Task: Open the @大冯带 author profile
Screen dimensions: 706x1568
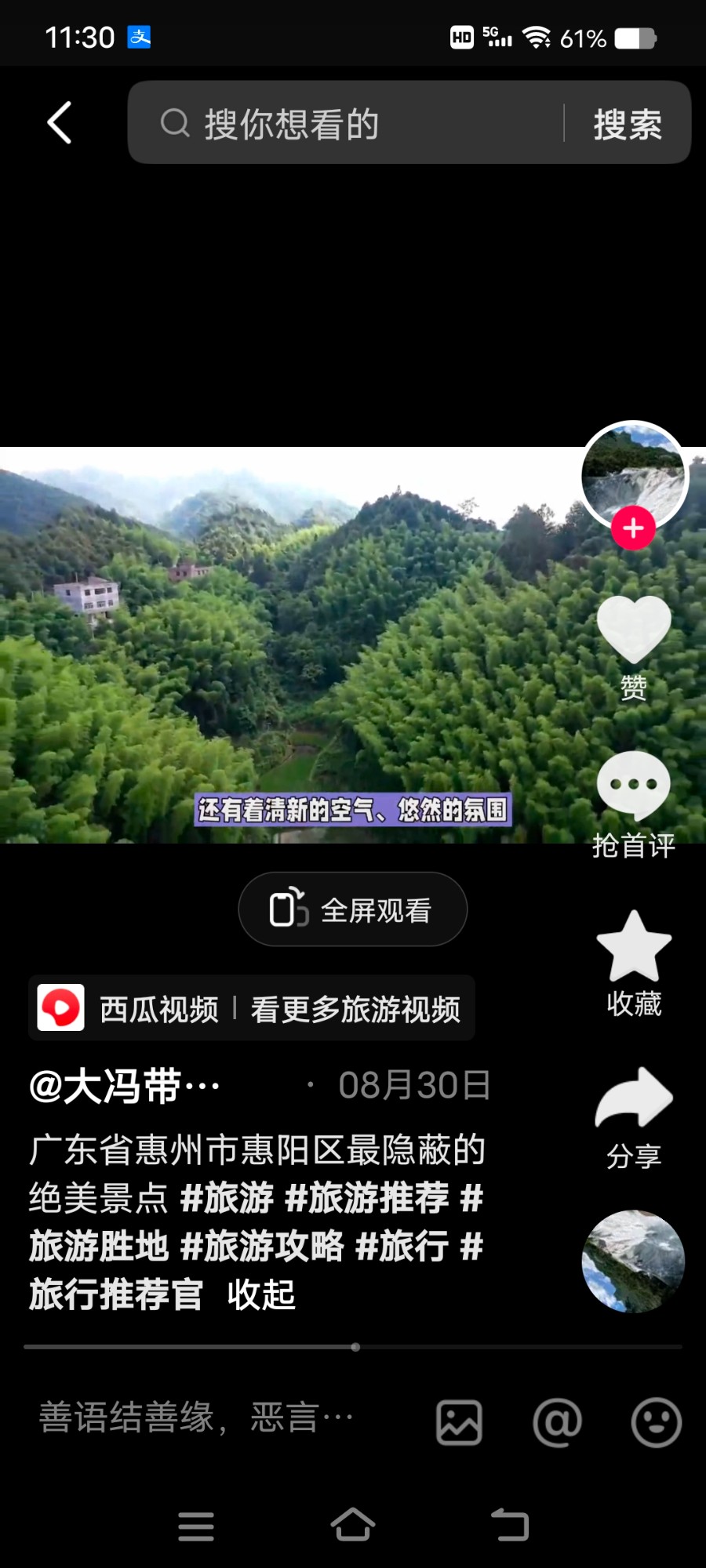Action: 126,1086
